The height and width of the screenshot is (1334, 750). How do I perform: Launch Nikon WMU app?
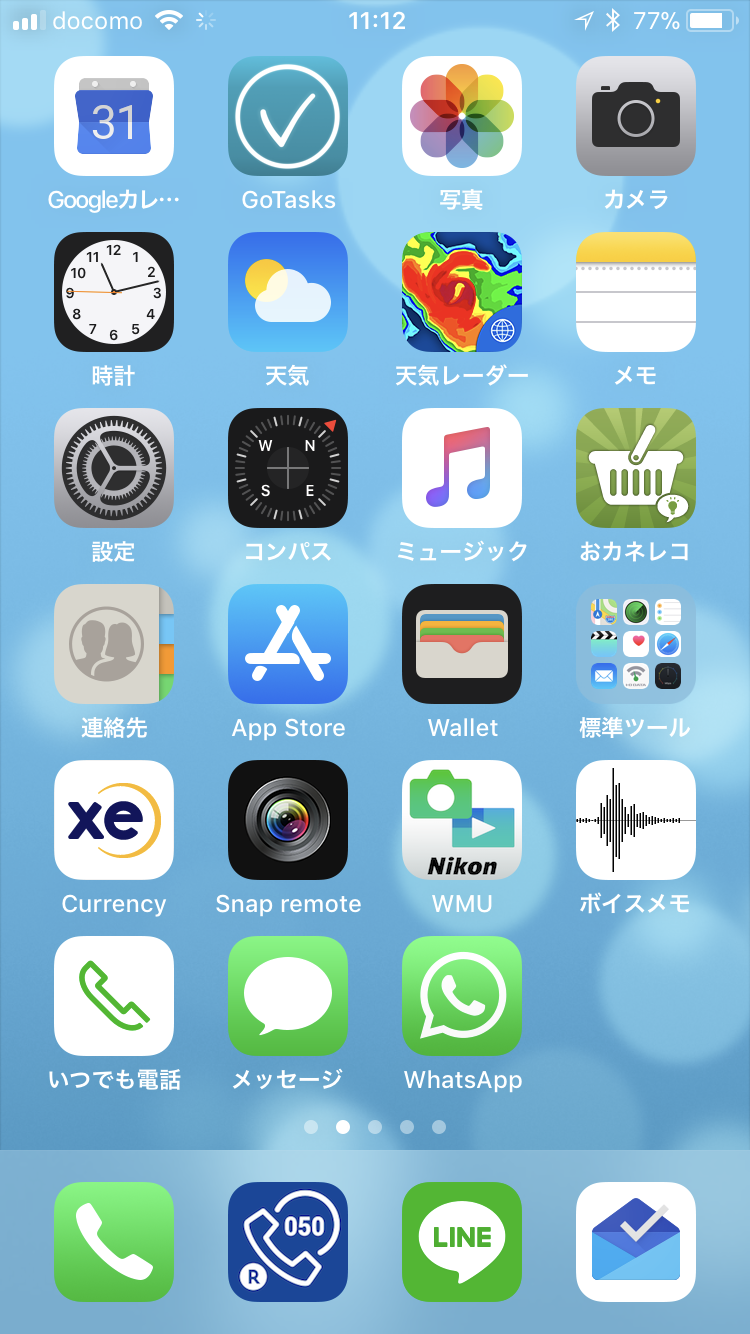point(462,820)
